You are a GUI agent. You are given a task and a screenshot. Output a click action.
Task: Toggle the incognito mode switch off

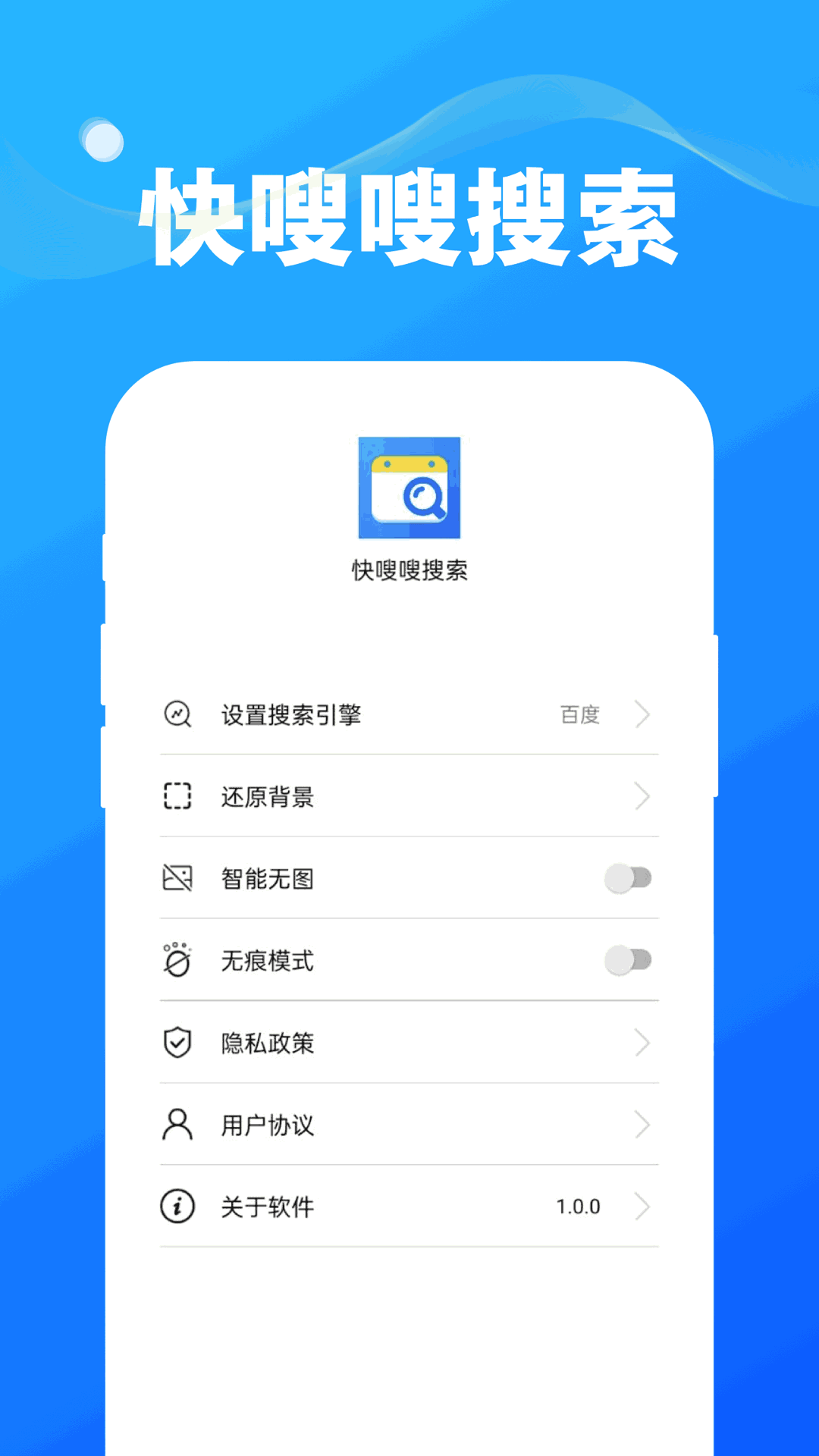tap(629, 961)
